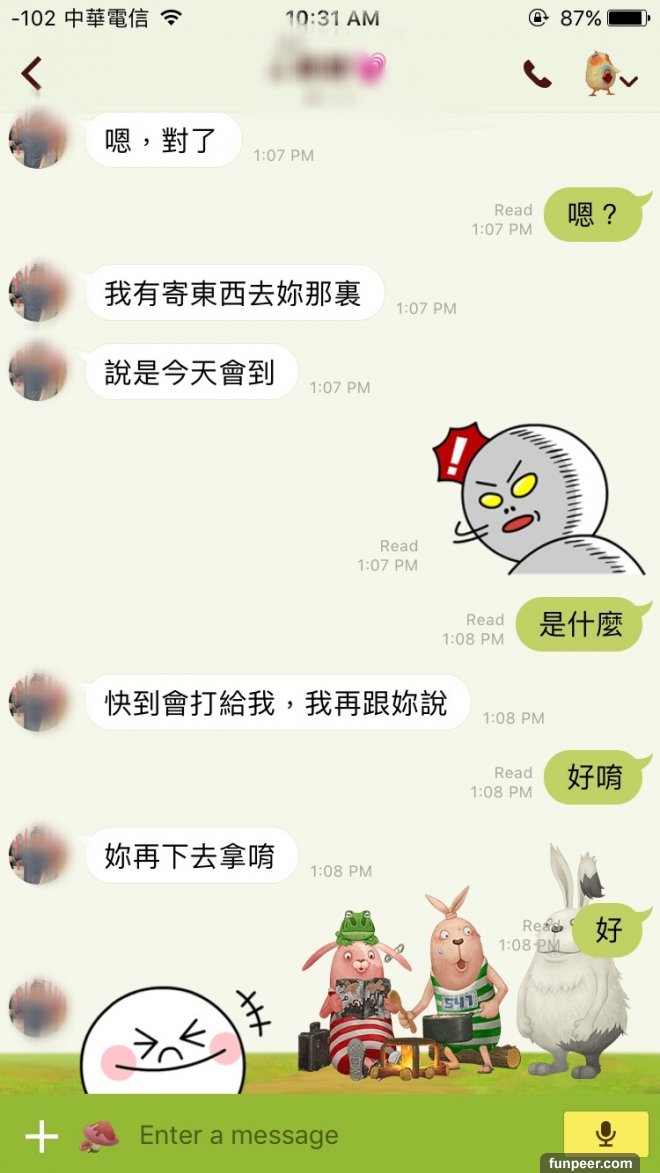660x1173 pixels.
Task: Start a voice call with this contact
Action: (x=537, y=74)
